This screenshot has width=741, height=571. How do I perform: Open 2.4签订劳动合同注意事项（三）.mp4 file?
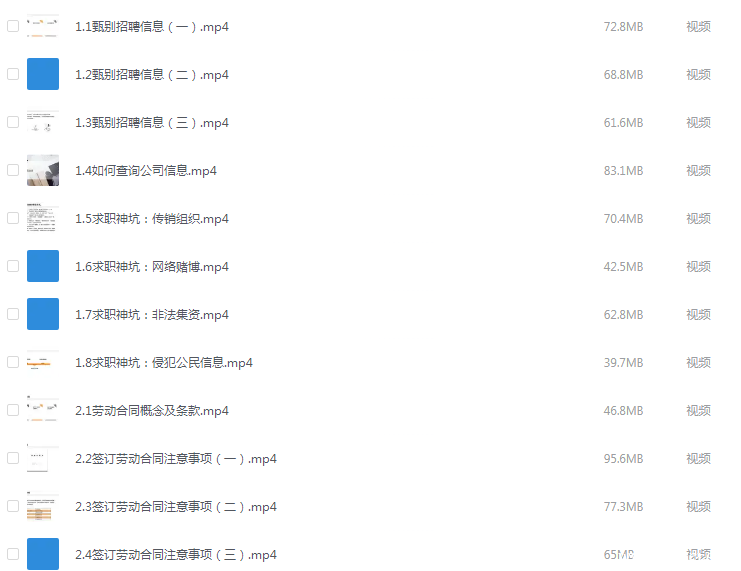pyautogui.click(x=176, y=555)
